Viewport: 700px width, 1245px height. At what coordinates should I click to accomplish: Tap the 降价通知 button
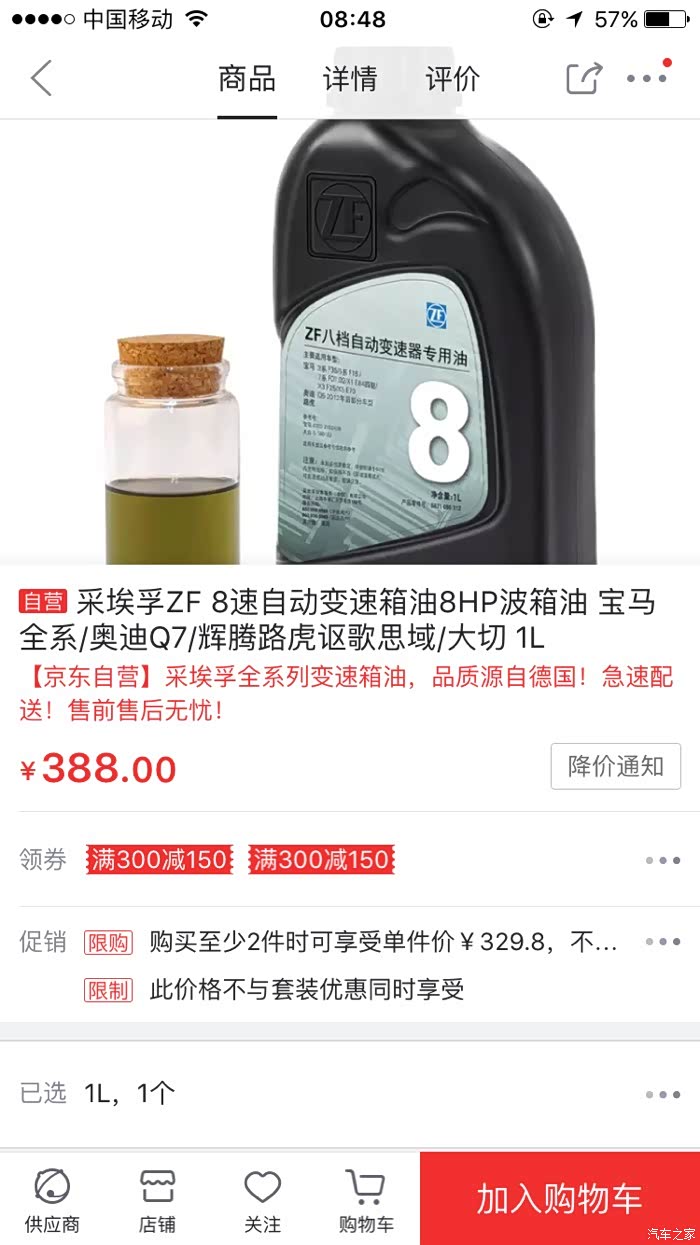615,766
